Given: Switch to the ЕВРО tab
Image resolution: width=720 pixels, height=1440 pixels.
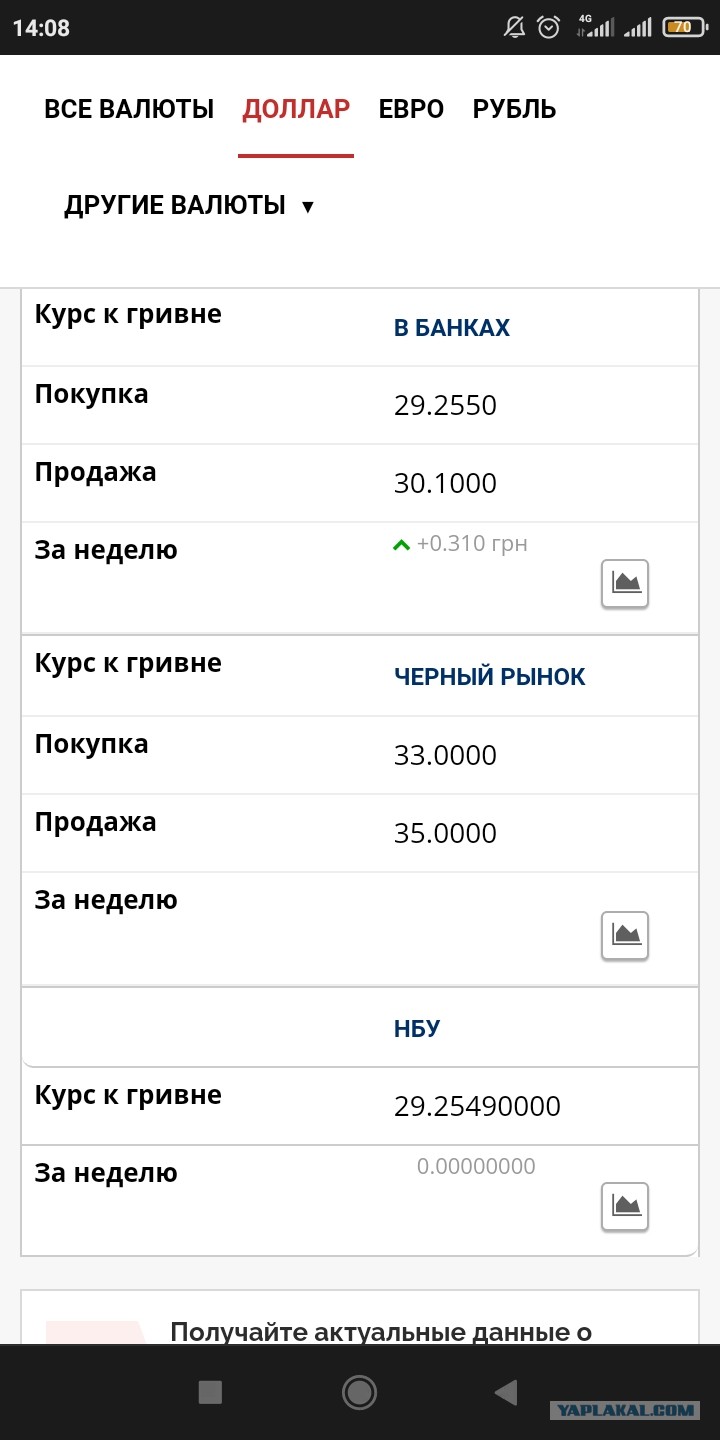Looking at the screenshot, I should (x=411, y=109).
